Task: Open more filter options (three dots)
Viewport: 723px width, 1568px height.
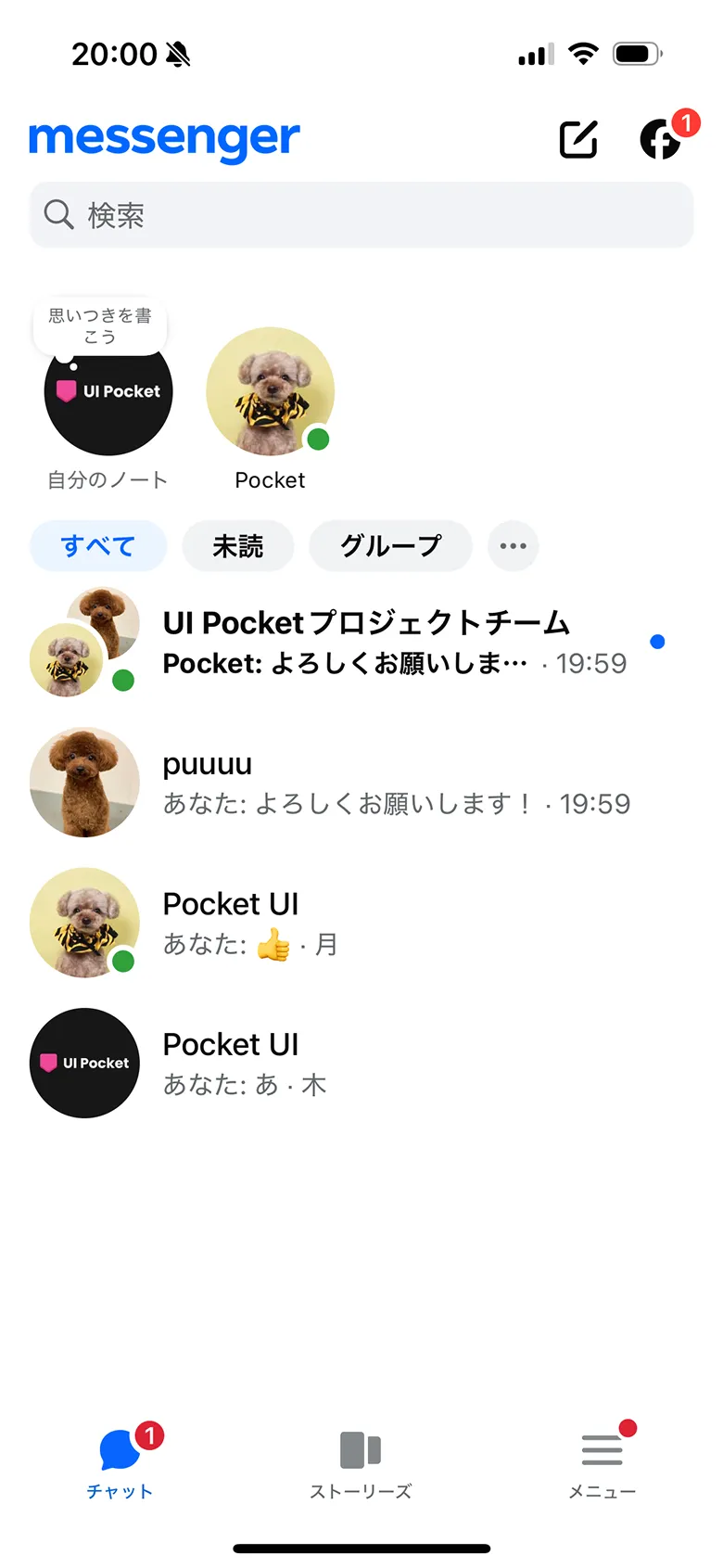Action: point(513,546)
